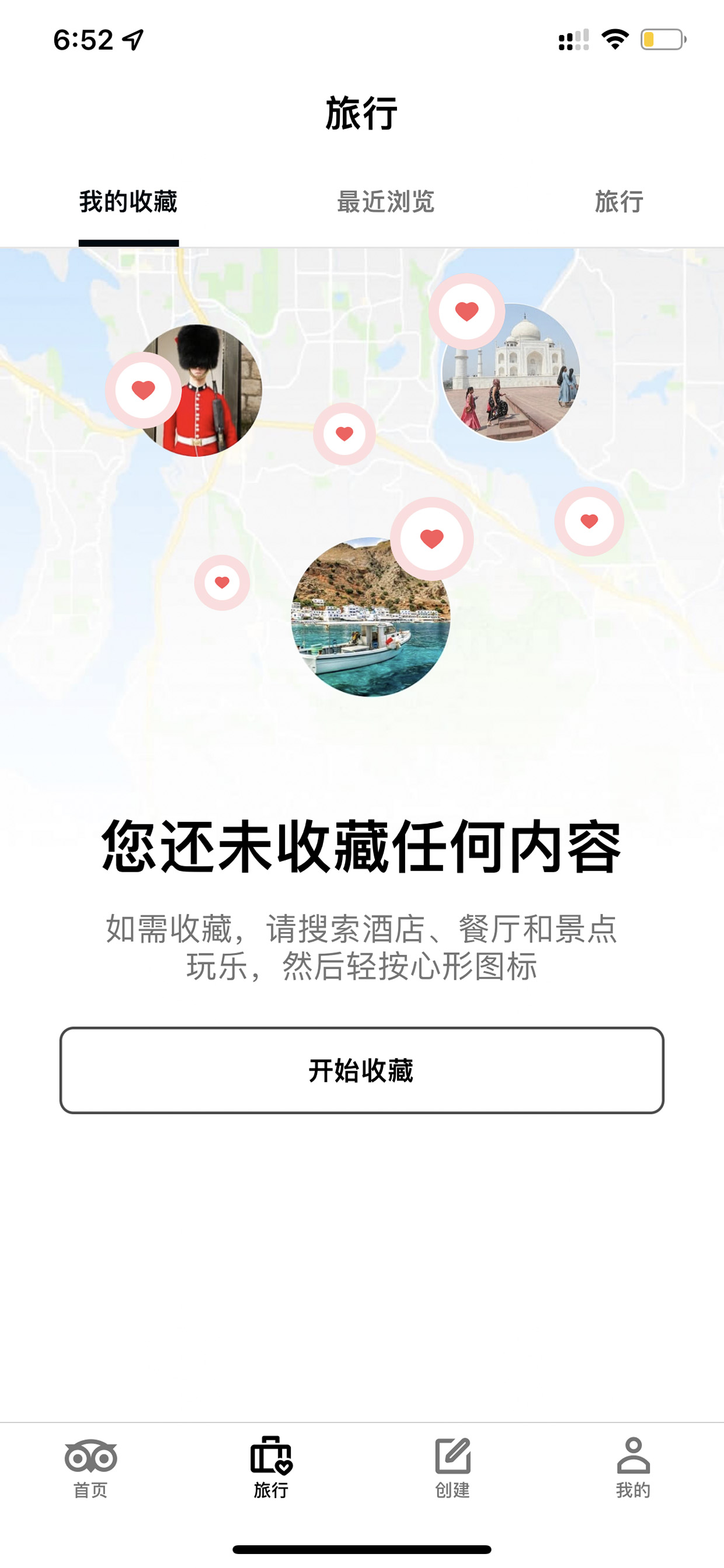Open the 旅行 bottom navigation tab

[271, 1468]
